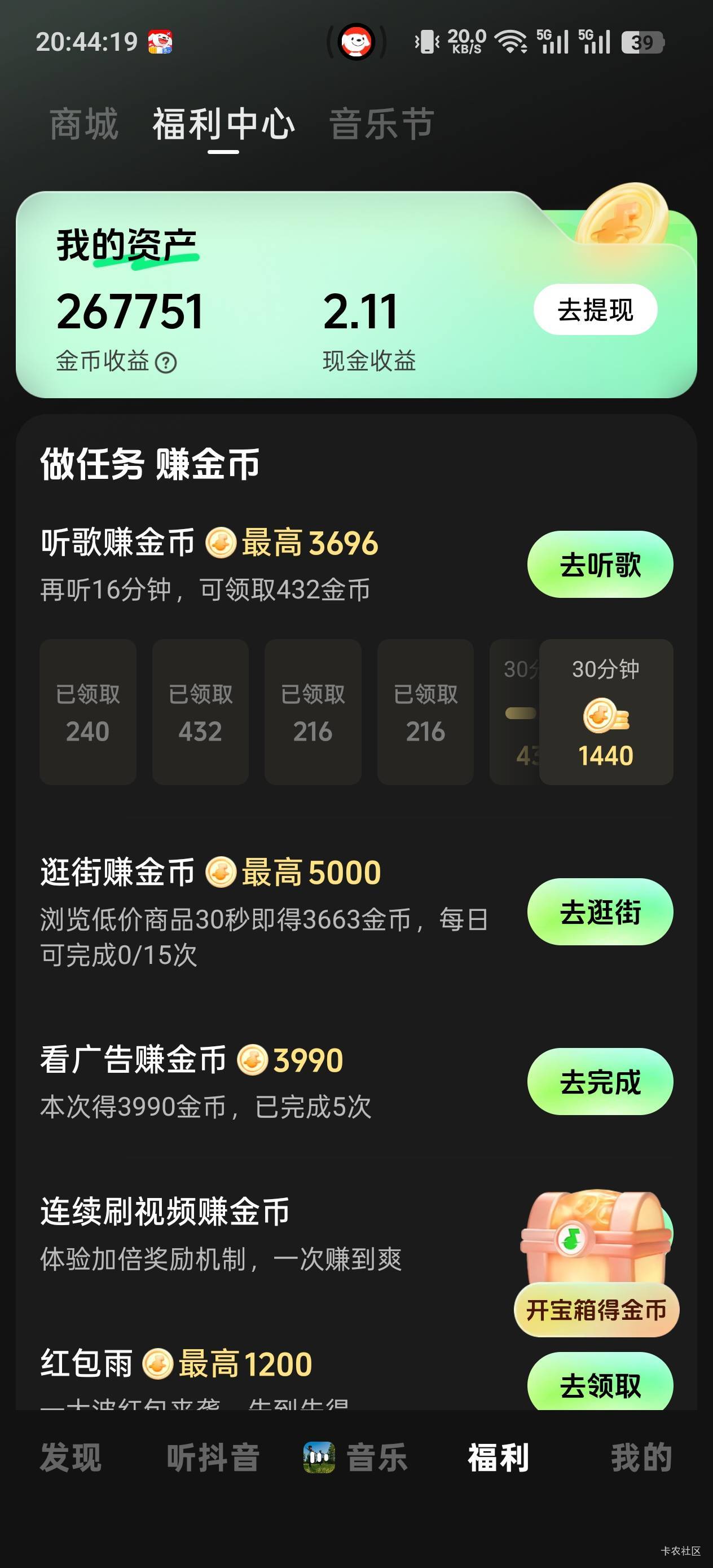Tap the 去提现 withdraw button
Viewport: 713px width, 1568px height.
click(x=595, y=310)
